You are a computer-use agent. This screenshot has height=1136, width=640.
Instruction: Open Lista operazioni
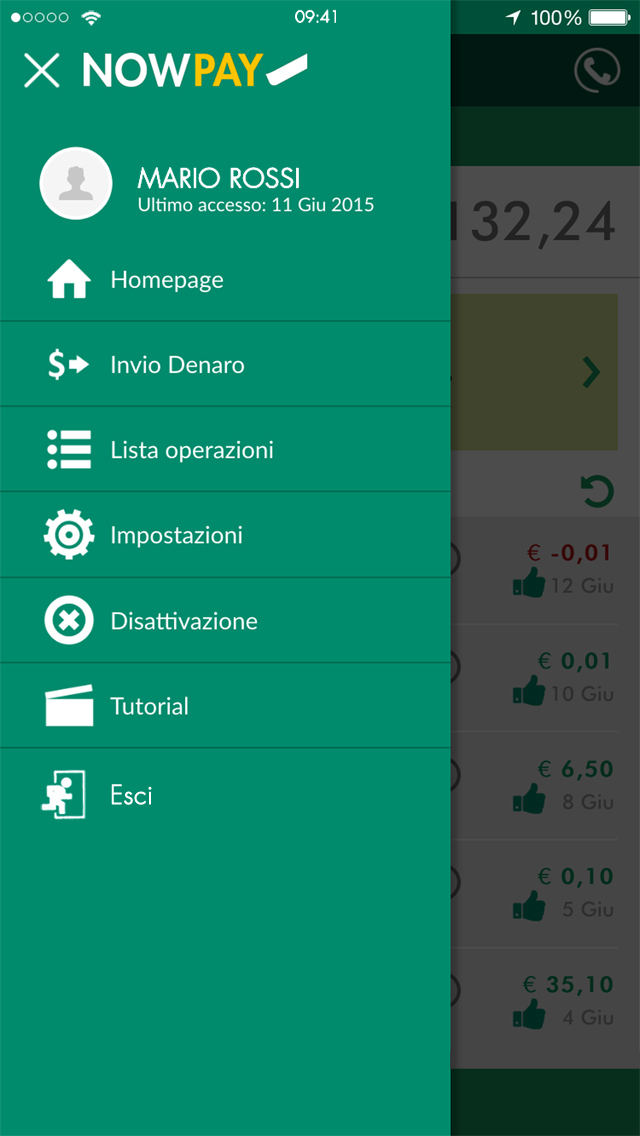coord(225,450)
